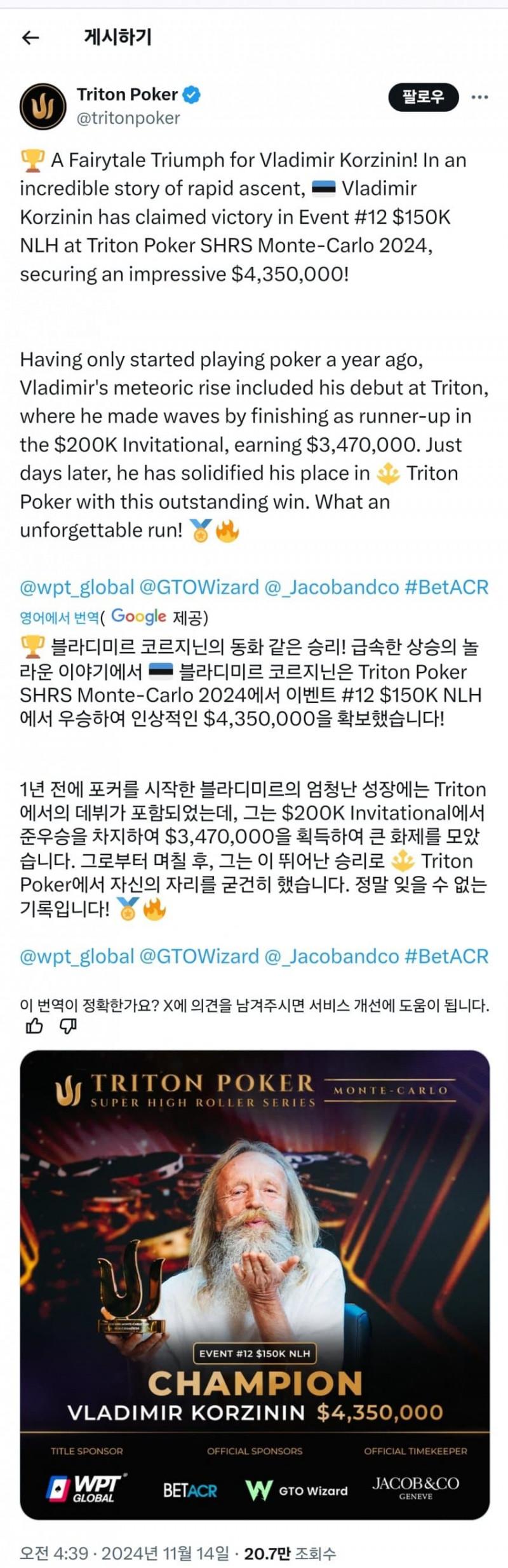This screenshot has width=508, height=1568.
Task: Tap the 영어에서 번역 translation label
Action: [59, 617]
